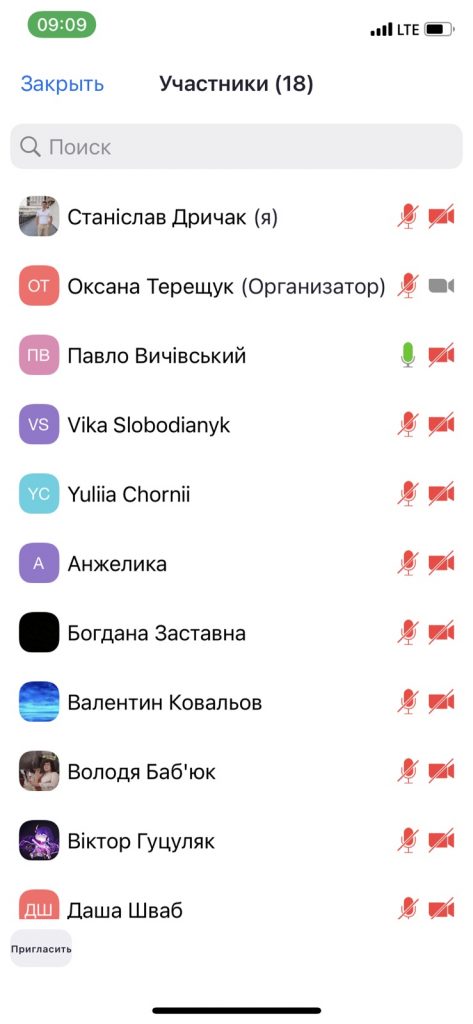Tap participant Анжелика
The image size is (473, 1024).
click(236, 564)
